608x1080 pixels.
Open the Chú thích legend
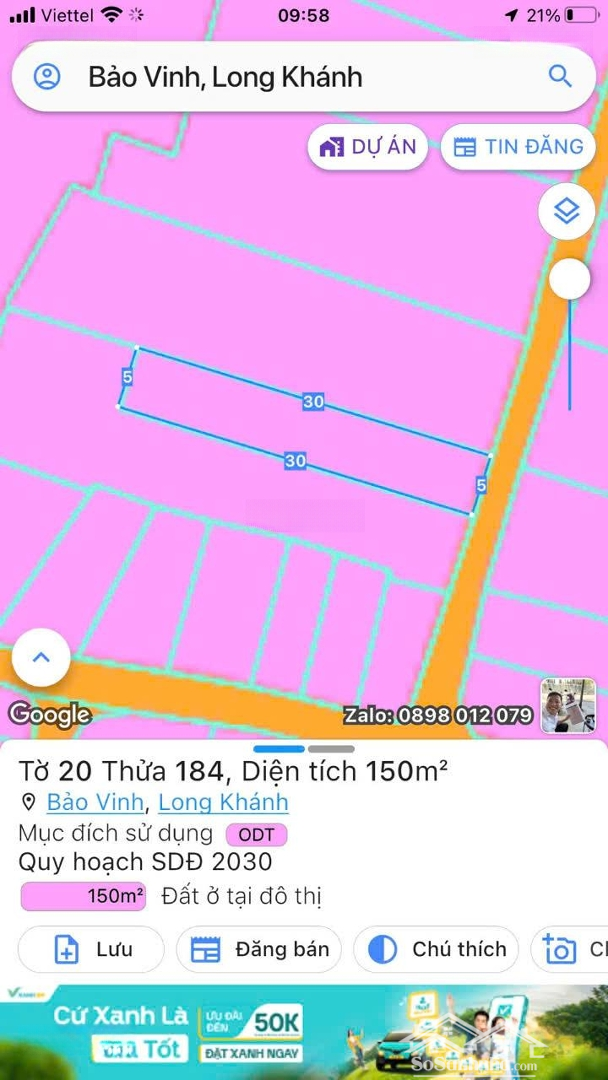pos(436,949)
